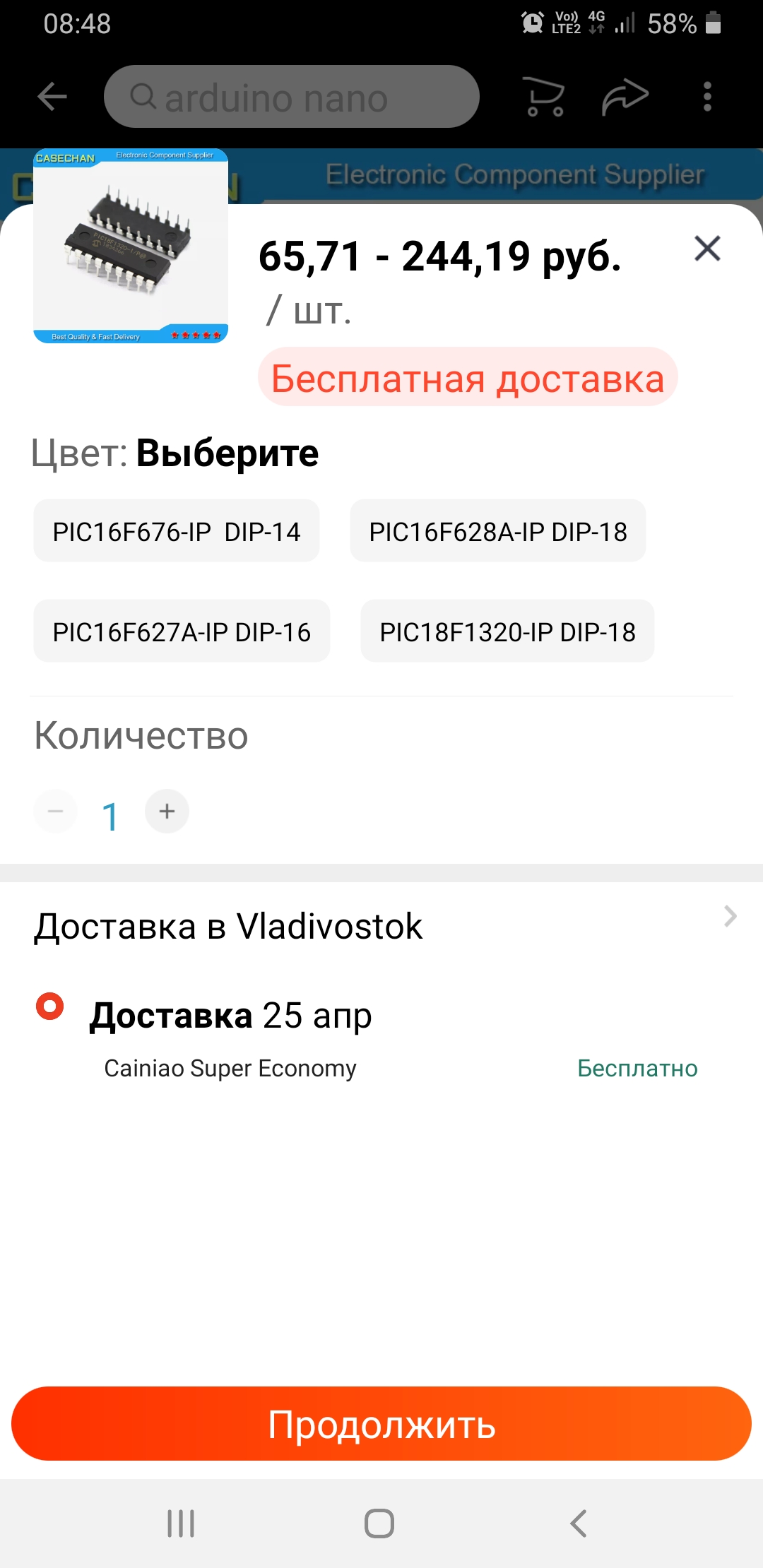The height and width of the screenshot is (1568, 763).
Task: Tap the arduino nano search field
Action: 292,97
